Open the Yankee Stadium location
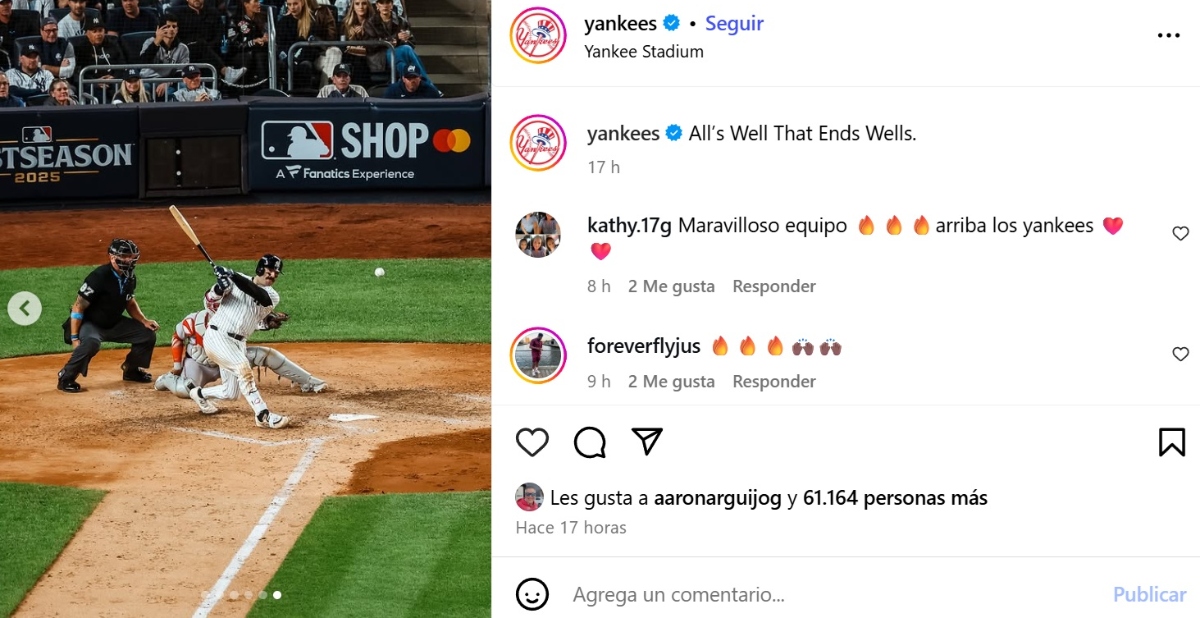Viewport: 1200px width, 618px height. [x=643, y=52]
